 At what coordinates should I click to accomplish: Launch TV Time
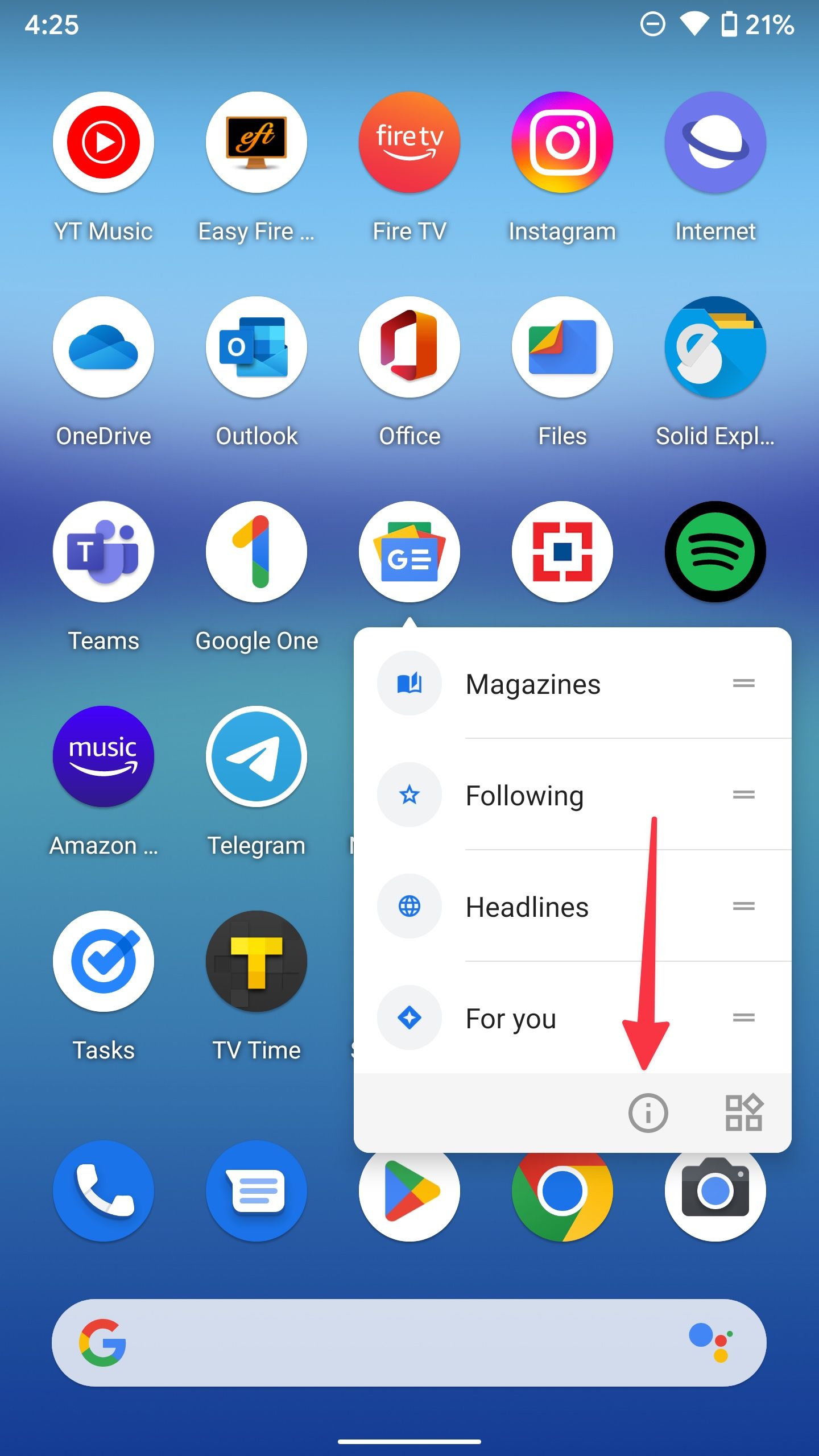257,961
